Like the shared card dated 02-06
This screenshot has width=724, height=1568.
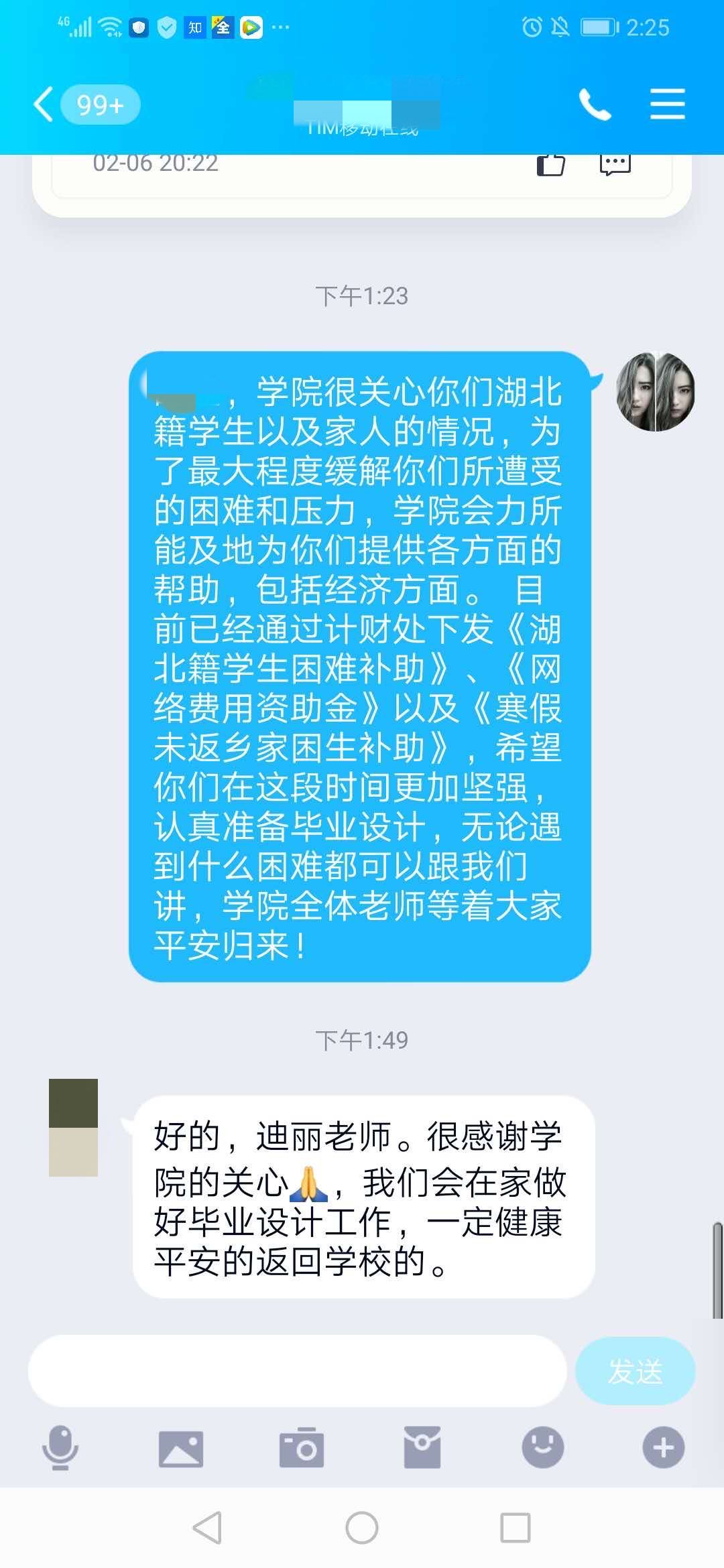point(550,164)
